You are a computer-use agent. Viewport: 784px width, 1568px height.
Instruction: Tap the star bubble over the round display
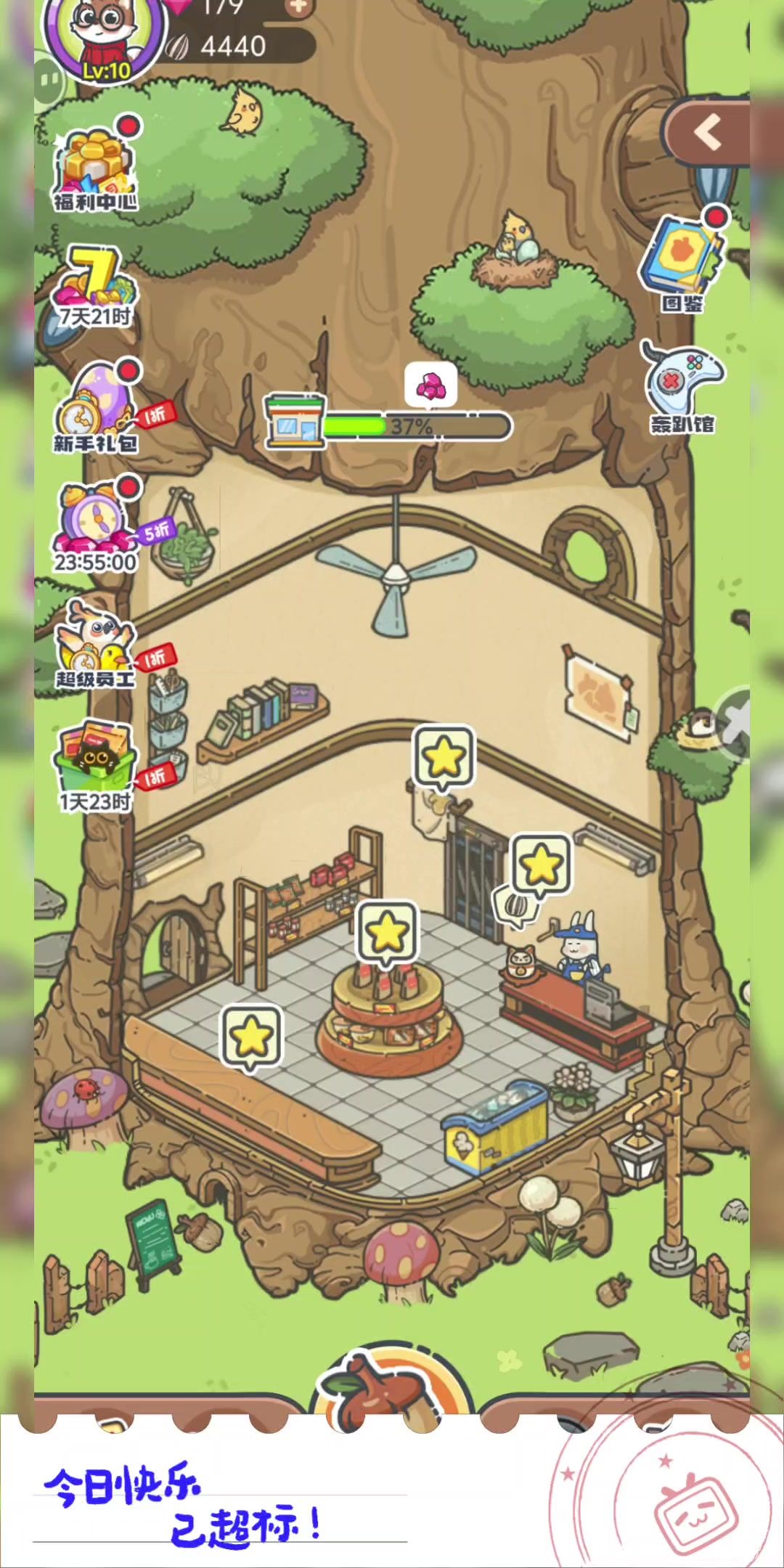387,932
